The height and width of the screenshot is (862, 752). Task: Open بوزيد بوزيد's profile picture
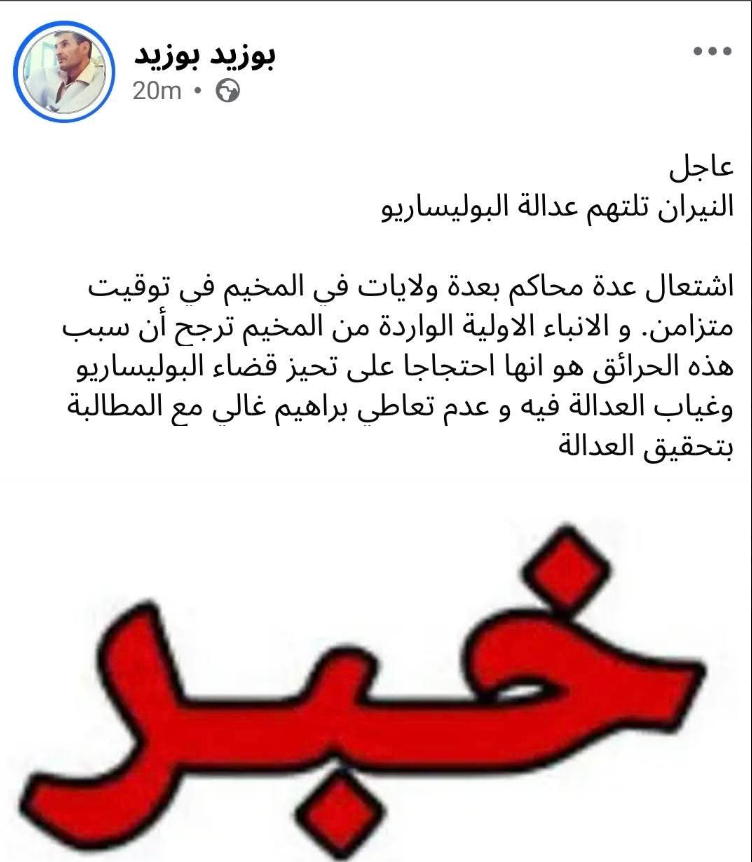point(63,72)
